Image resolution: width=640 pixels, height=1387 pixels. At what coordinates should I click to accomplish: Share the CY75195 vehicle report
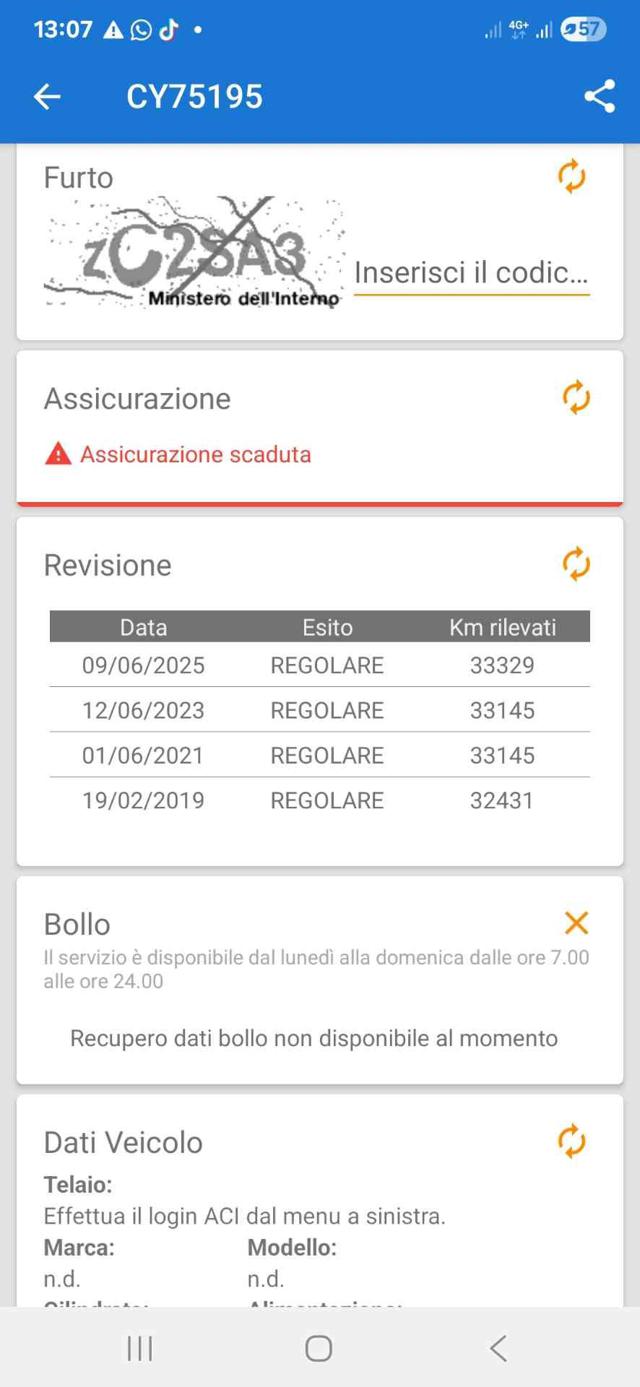pyautogui.click(x=599, y=96)
